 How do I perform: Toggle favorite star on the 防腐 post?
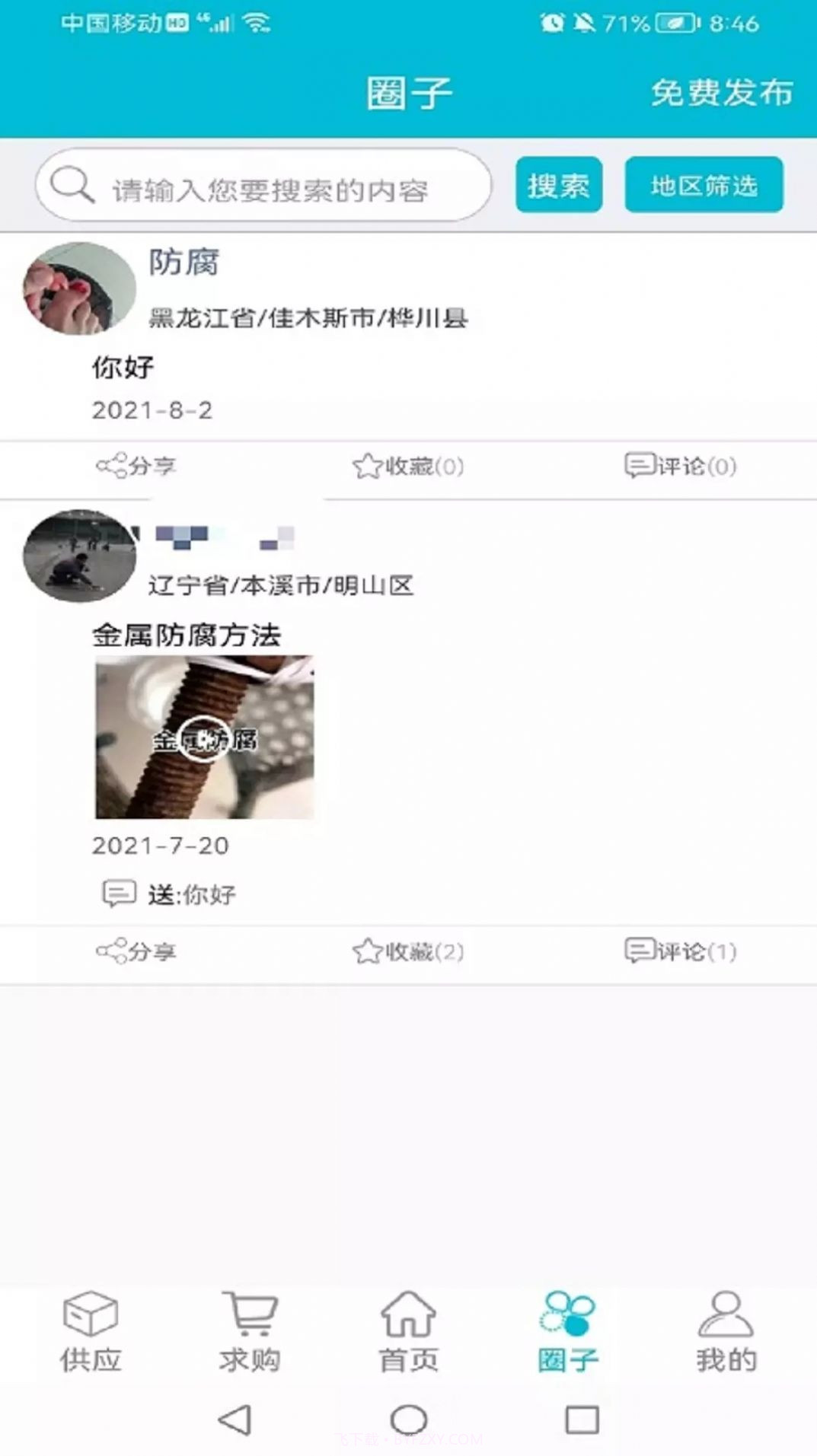tap(367, 467)
